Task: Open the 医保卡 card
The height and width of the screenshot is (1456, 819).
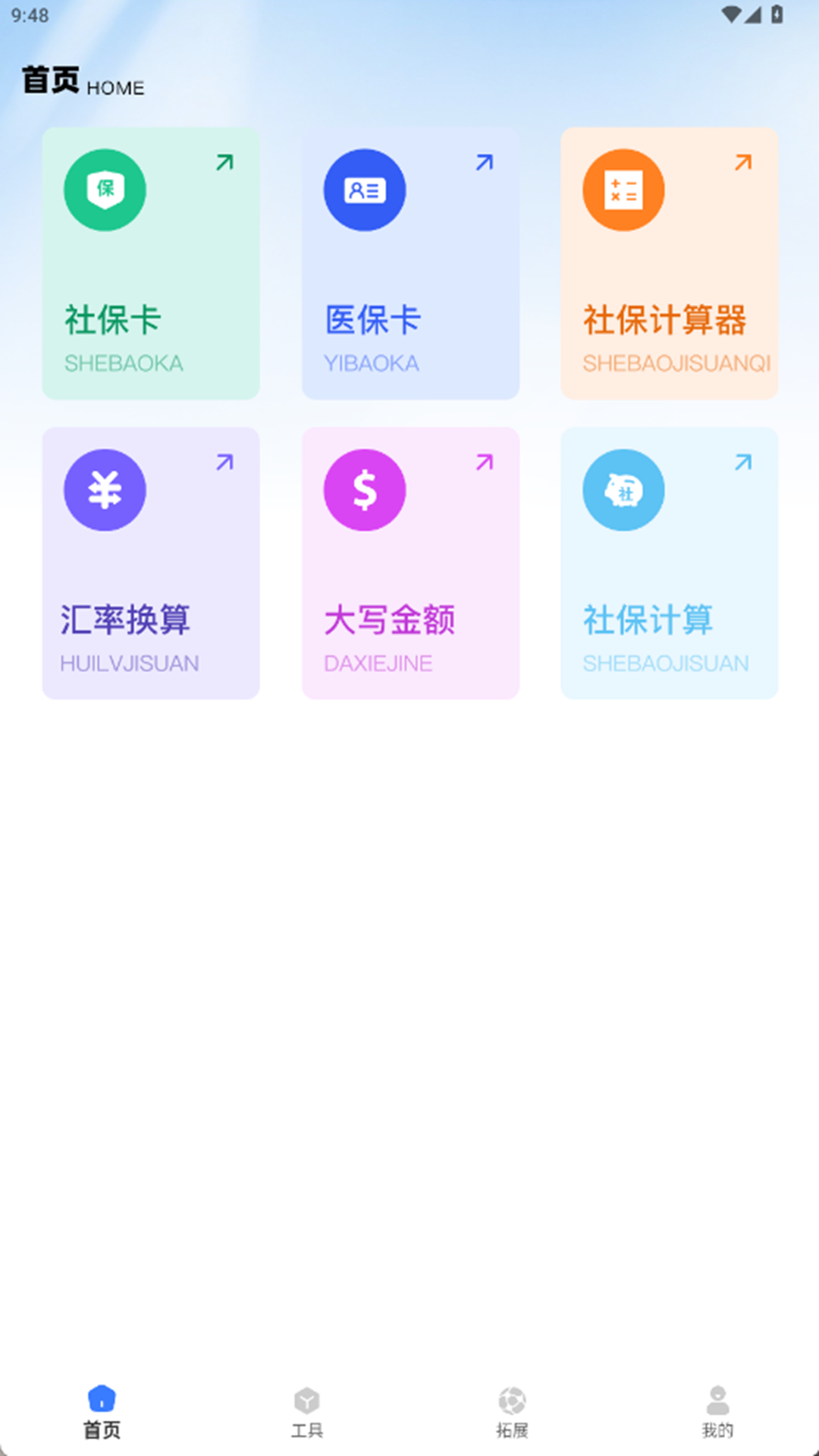Action: click(x=410, y=263)
